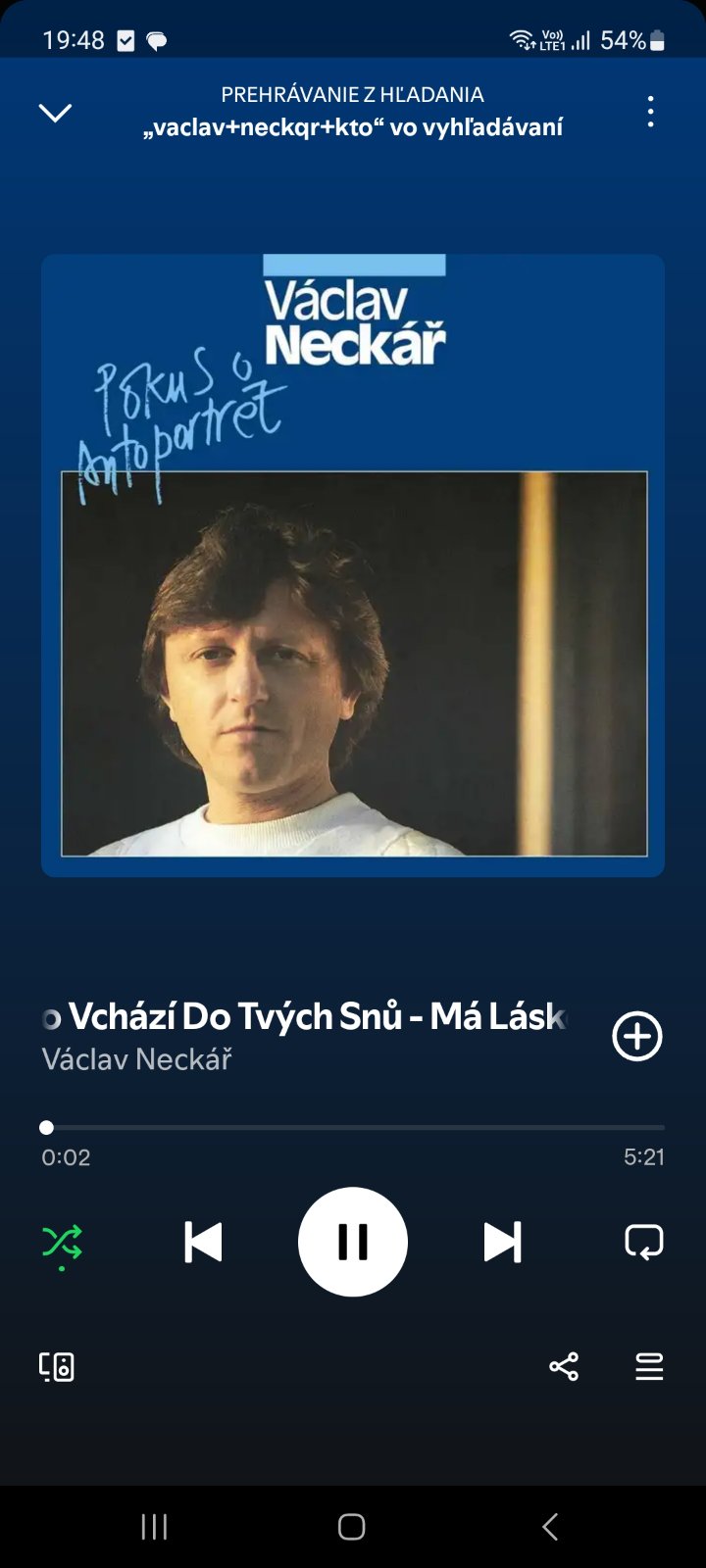The image size is (706, 1568).
Task: Pause the current song
Action: (353, 1242)
